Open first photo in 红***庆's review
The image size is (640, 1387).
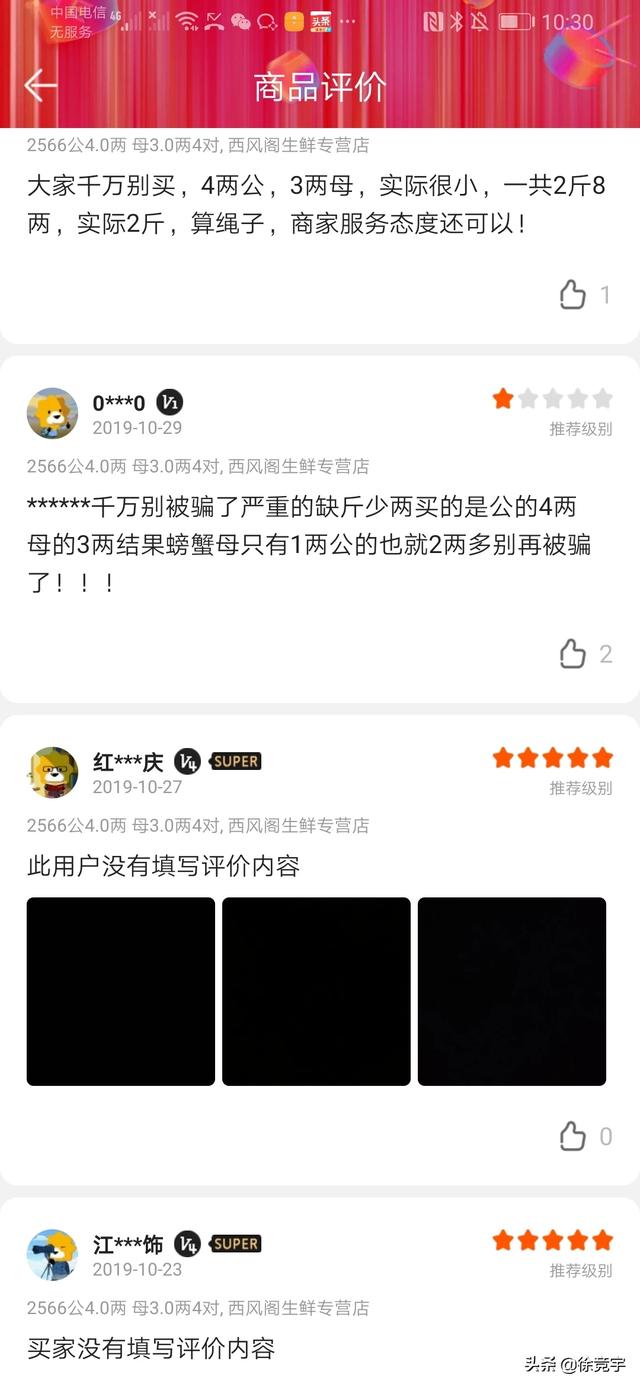121,991
